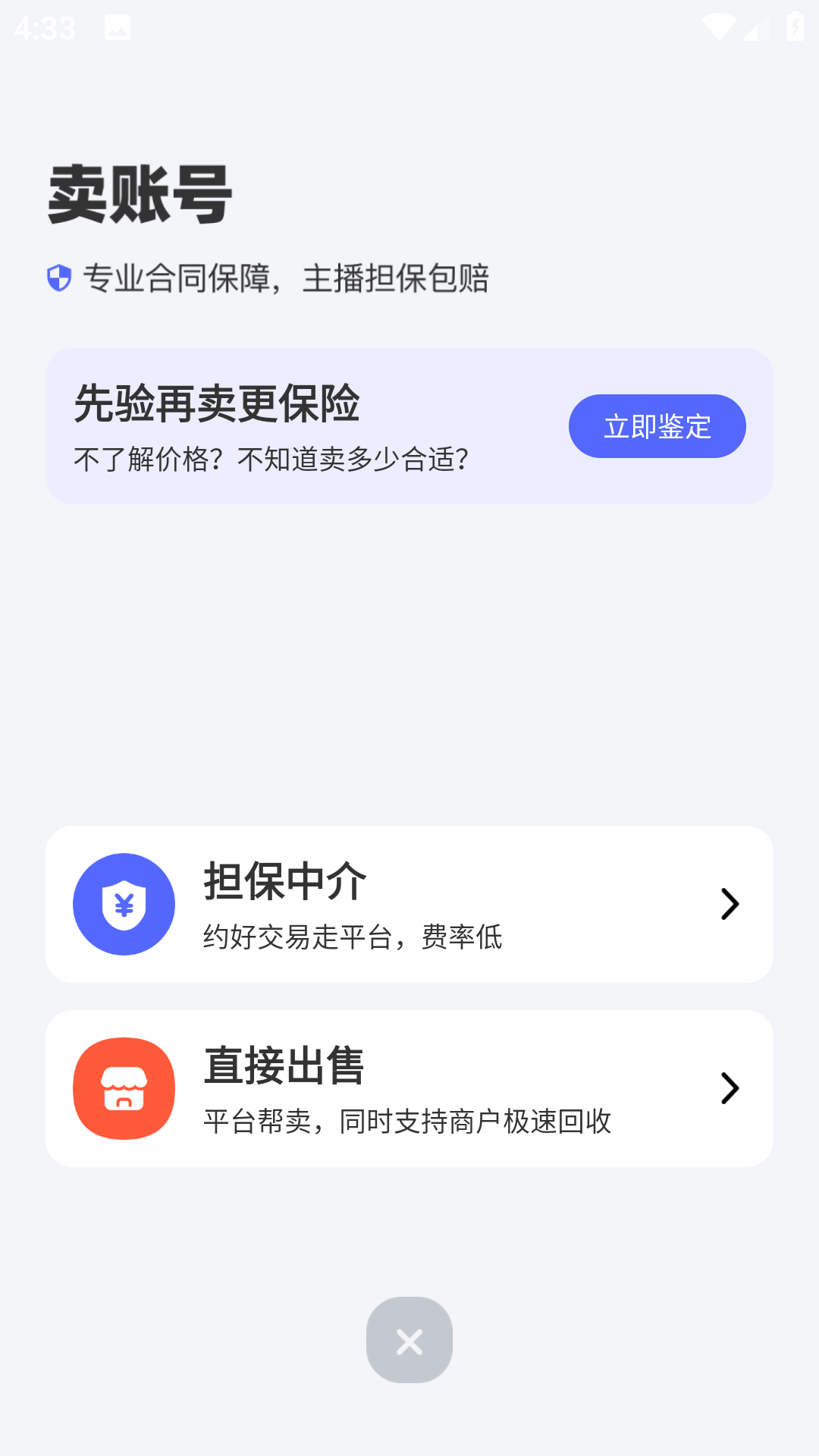Select 直接出售 to sell directly

point(409,1088)
